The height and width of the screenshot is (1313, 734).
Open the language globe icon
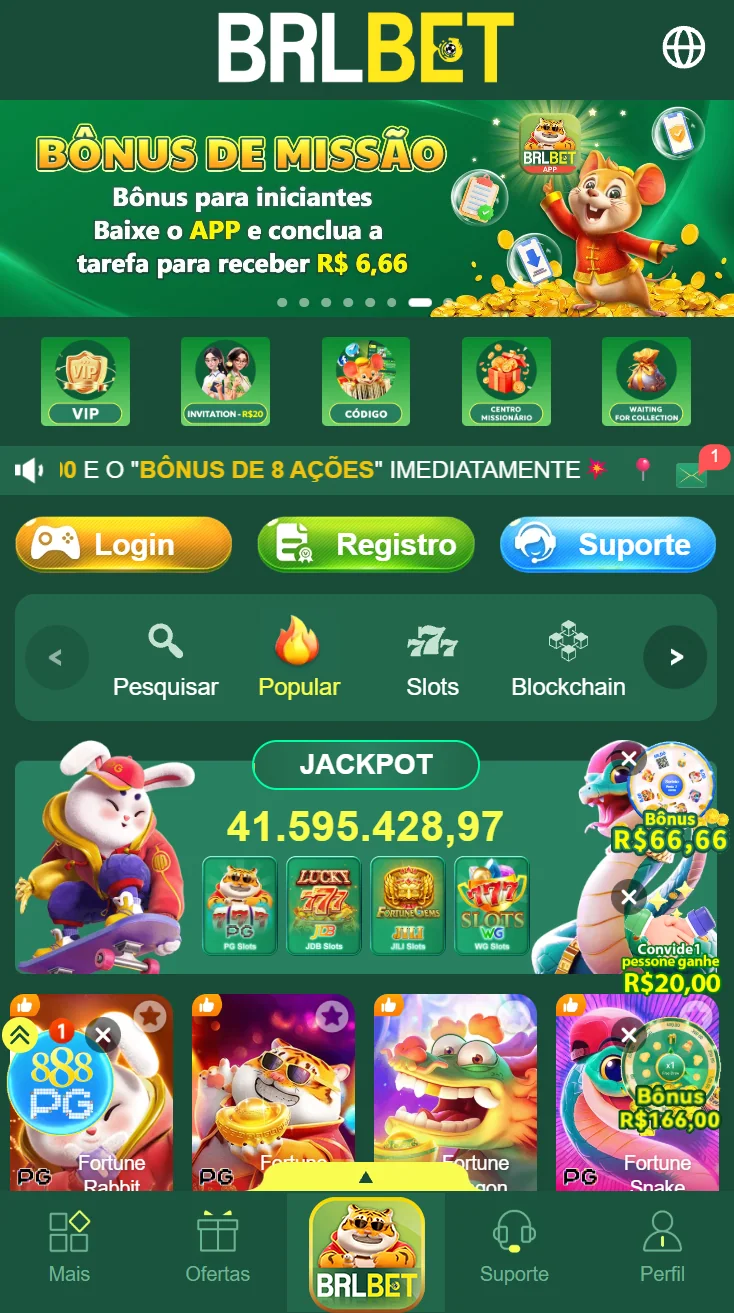tap(684, 46)
